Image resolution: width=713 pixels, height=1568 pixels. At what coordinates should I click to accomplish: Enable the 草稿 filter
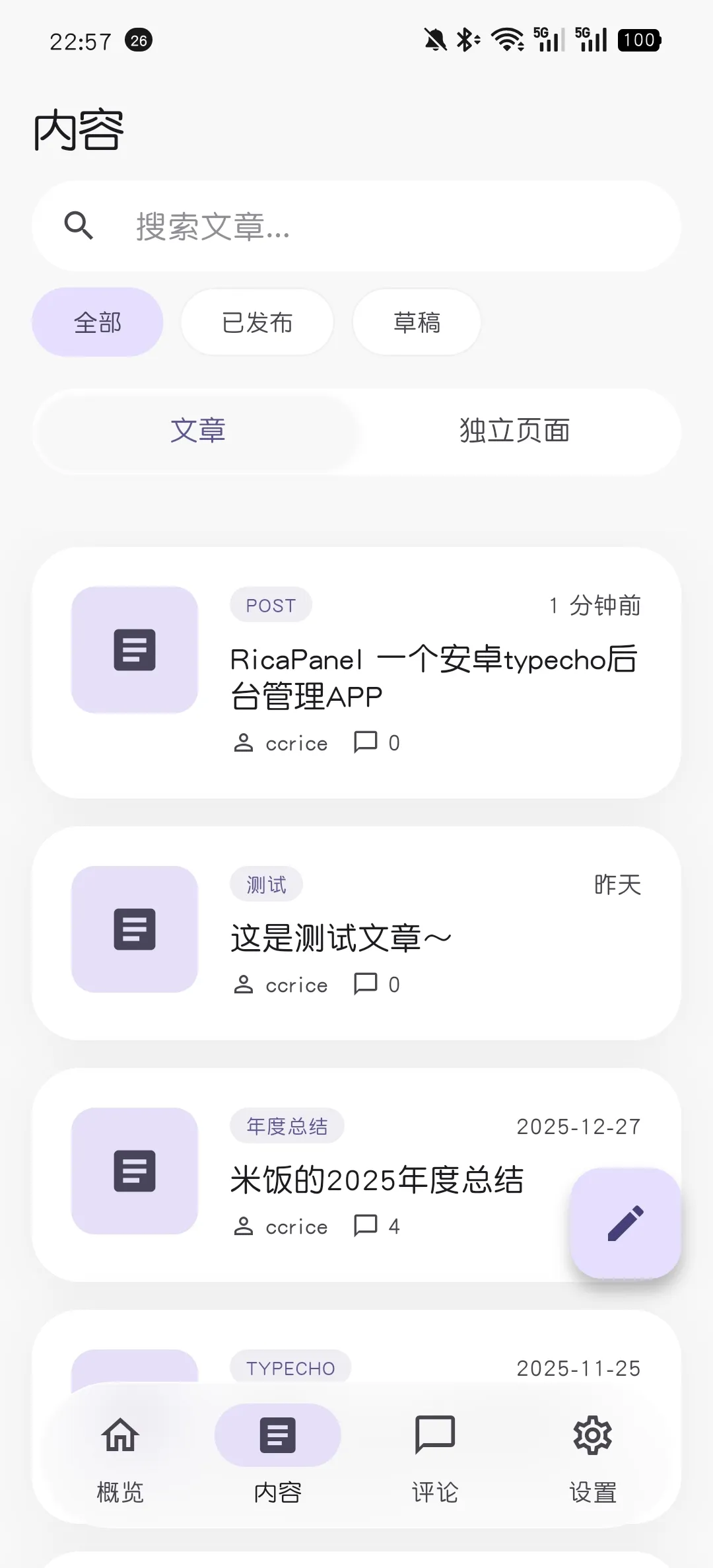click(416, 322)
